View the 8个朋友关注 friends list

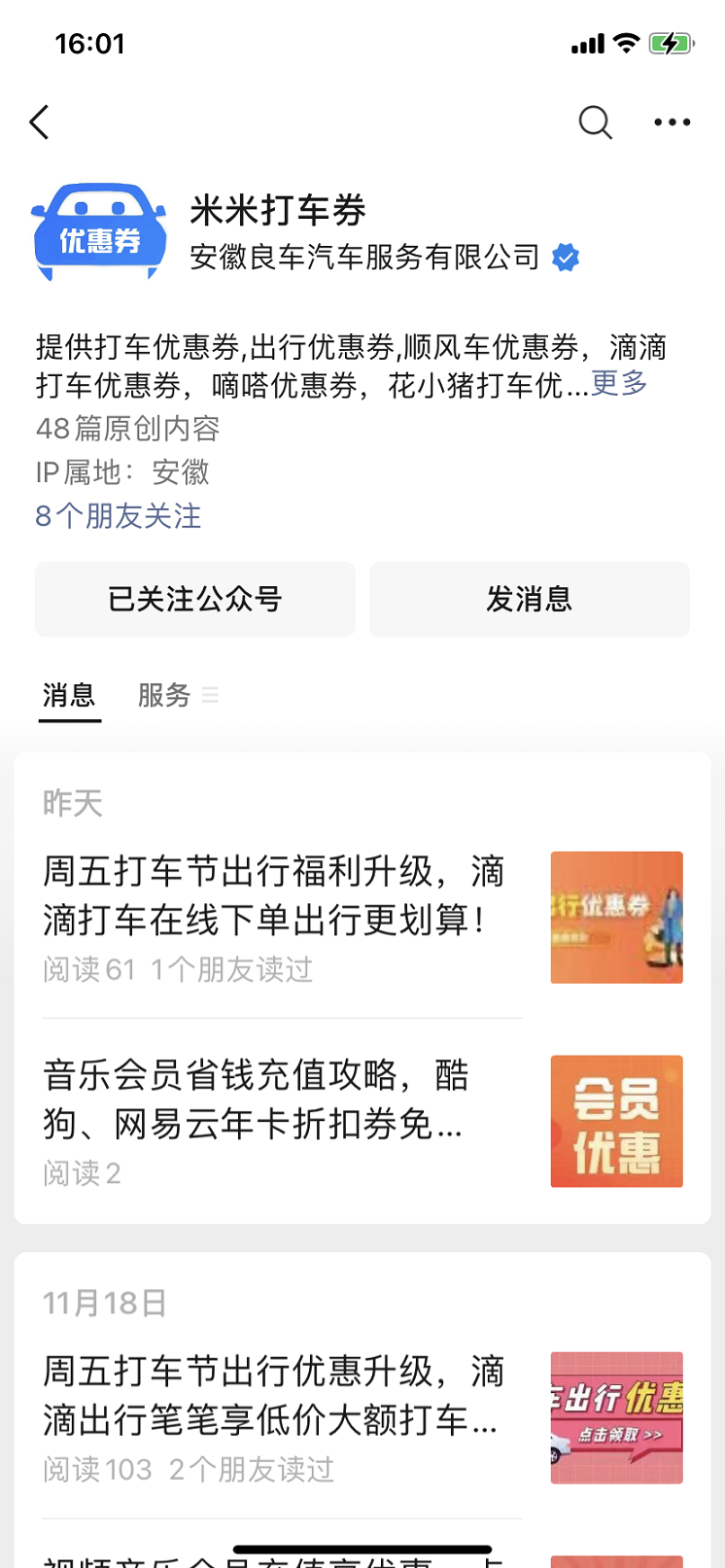pos(119,515)
